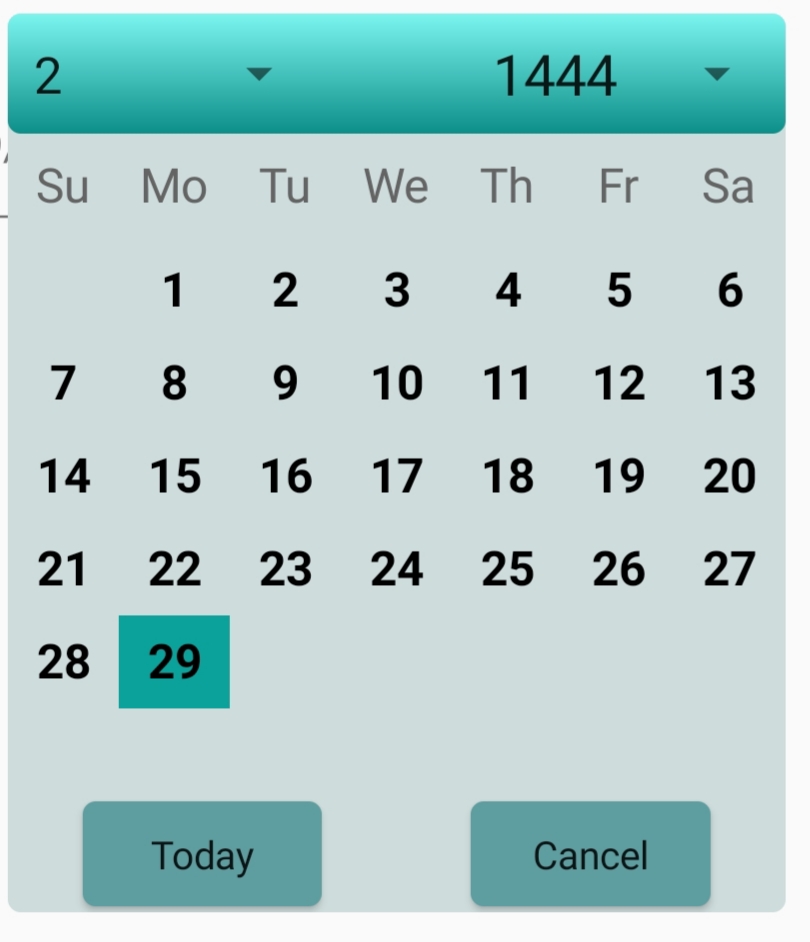Screen dimensions: 810x942
Task: Choose day 18 on the calendar
Action: tap(508, 476)
